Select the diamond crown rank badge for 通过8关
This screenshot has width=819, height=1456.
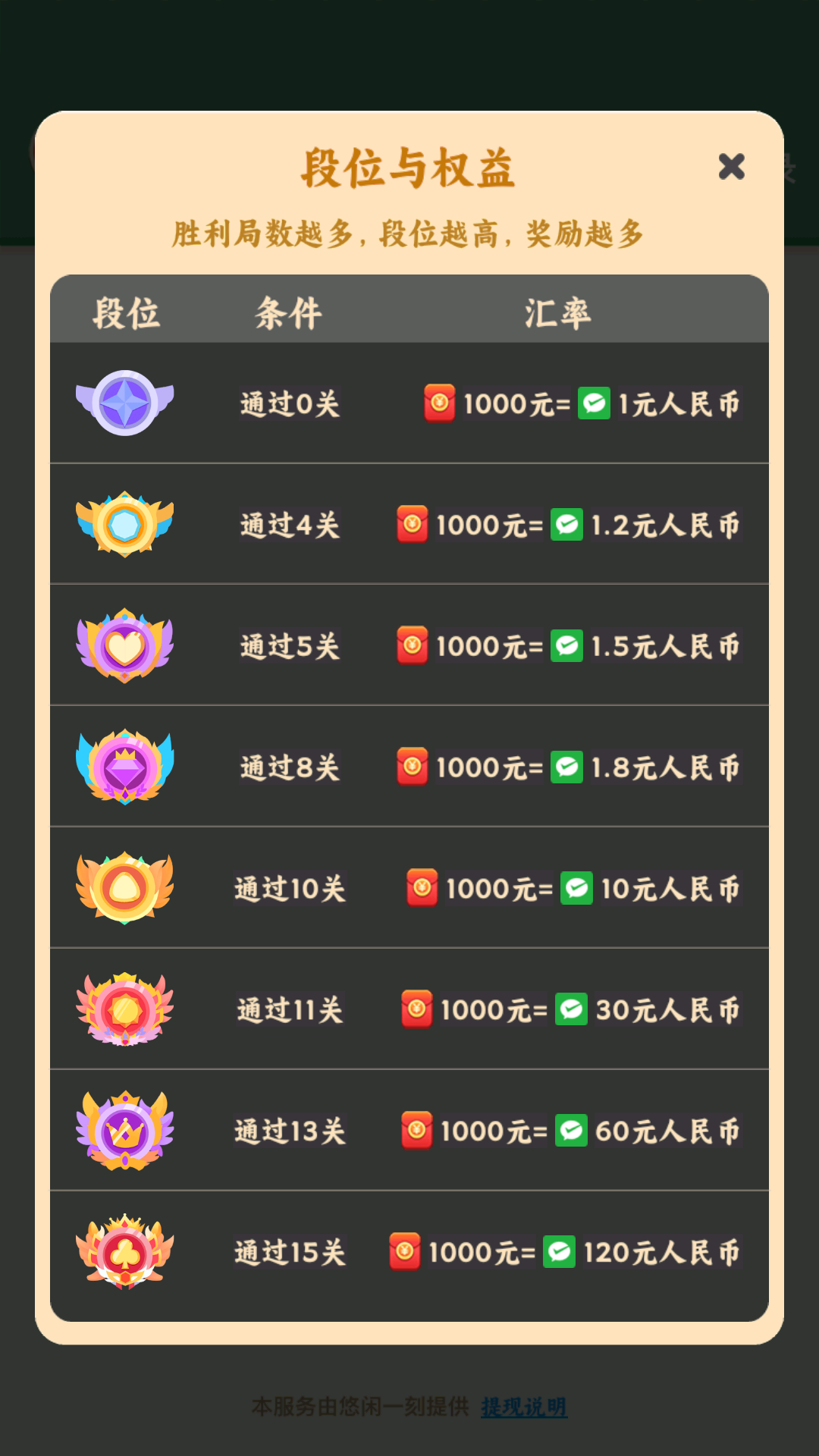pyautogui.click(x=126, y=767)
